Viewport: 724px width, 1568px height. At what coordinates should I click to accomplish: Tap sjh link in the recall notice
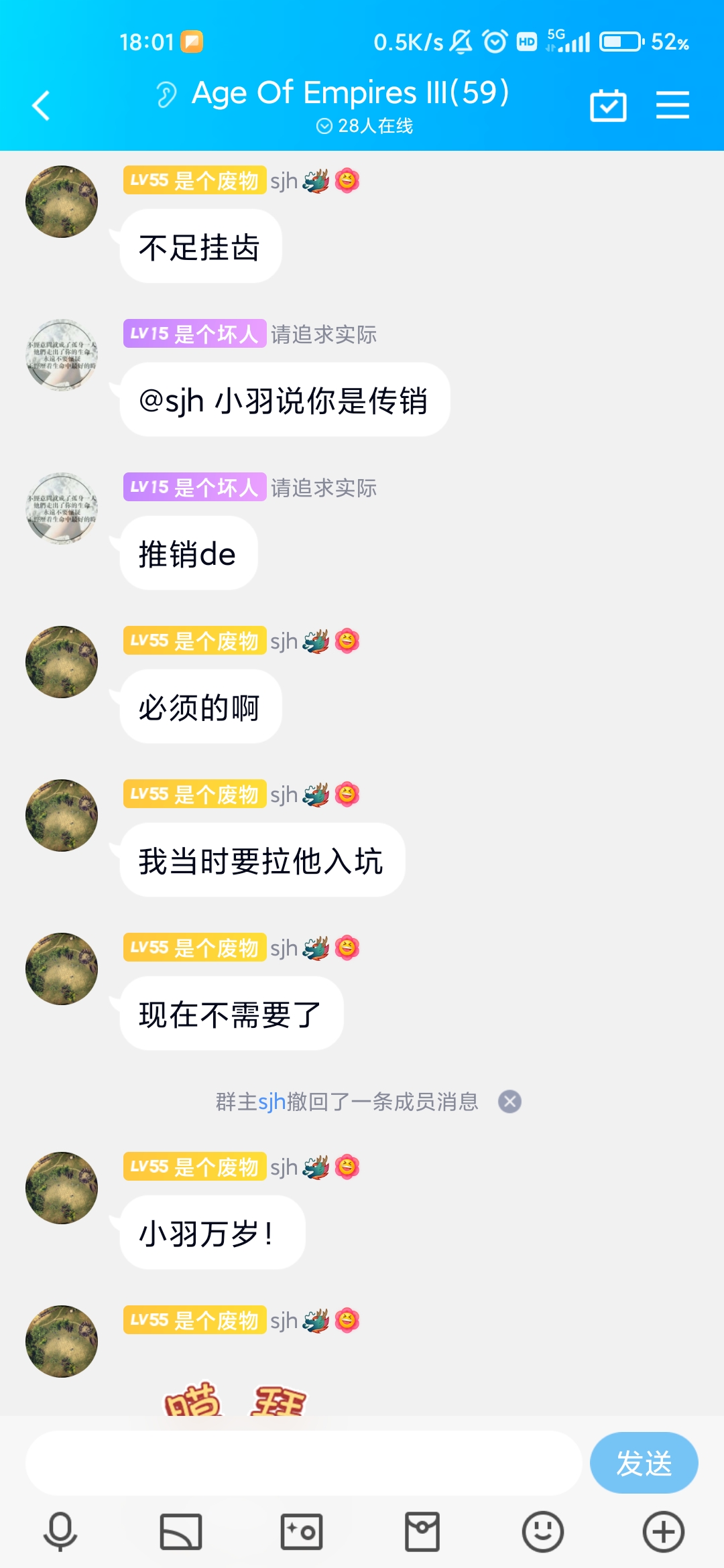(x=271, y=1102)
